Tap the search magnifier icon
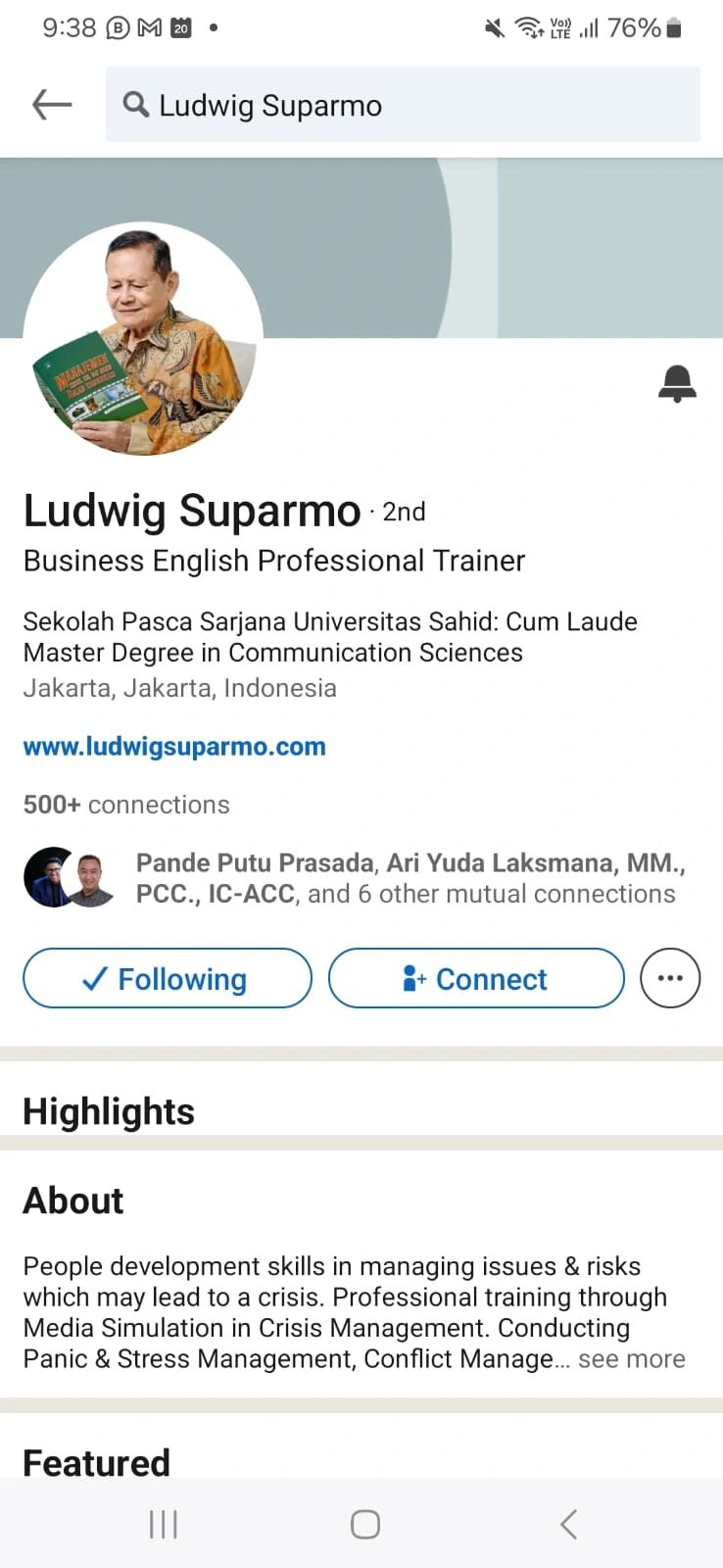The image size is (723, 1568). click(137, 105)
